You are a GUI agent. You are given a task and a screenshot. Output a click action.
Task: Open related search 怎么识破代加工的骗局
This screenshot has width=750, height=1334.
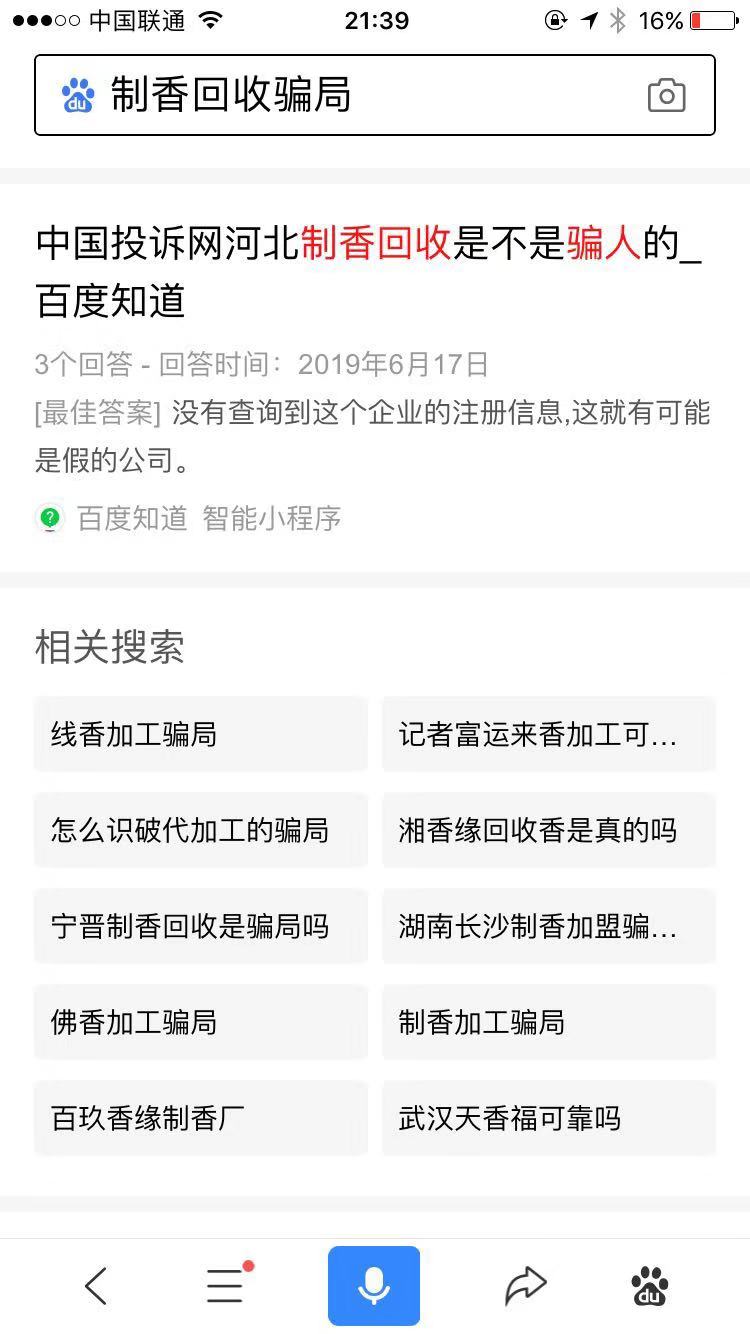tap(200, 831)
